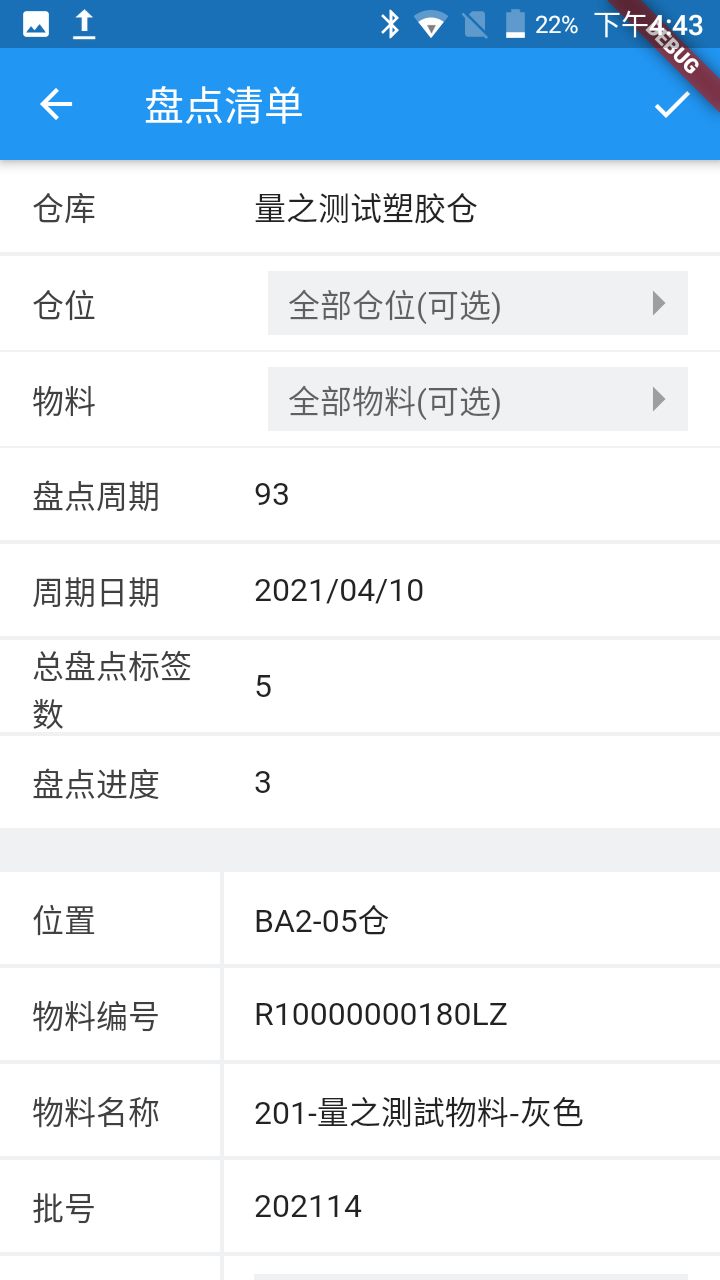Image resolution: width=720 pixels, height=1280 pixels.
Task: Open the 全部物料(可选) dropdown
Action: 478,399
